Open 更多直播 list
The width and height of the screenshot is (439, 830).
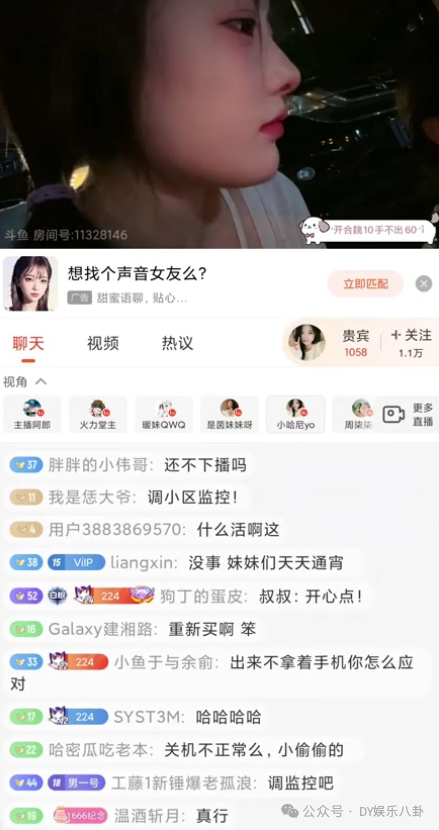(x=408, y=414)
